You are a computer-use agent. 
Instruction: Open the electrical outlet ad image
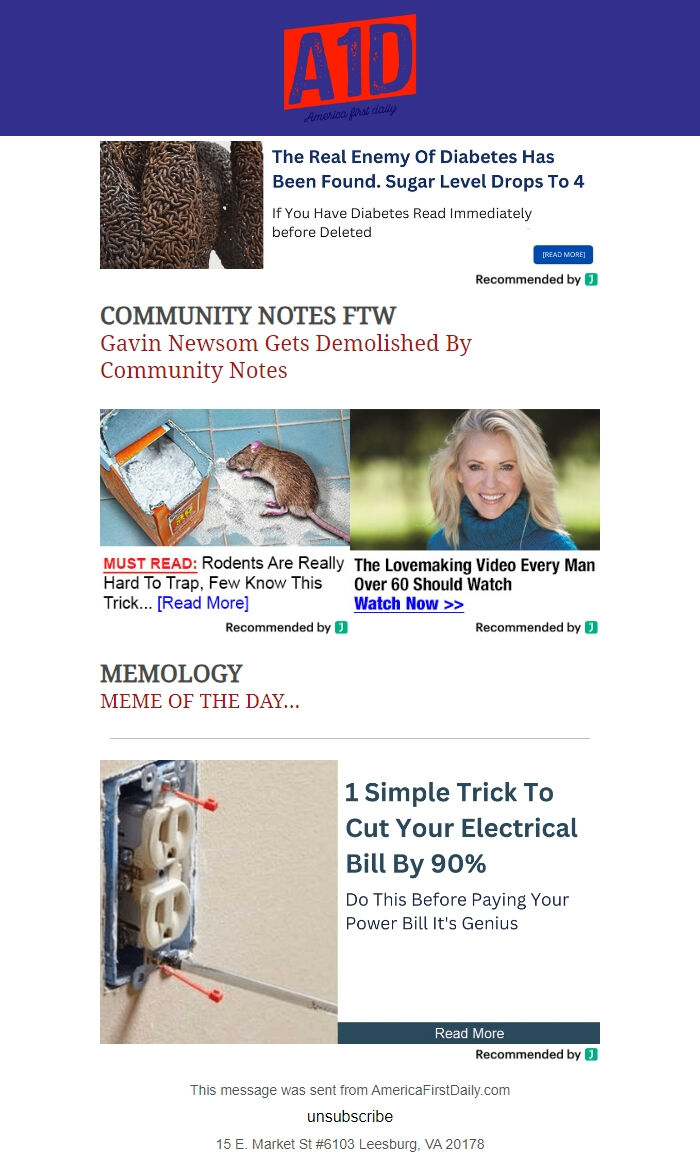tap(219, 901)
